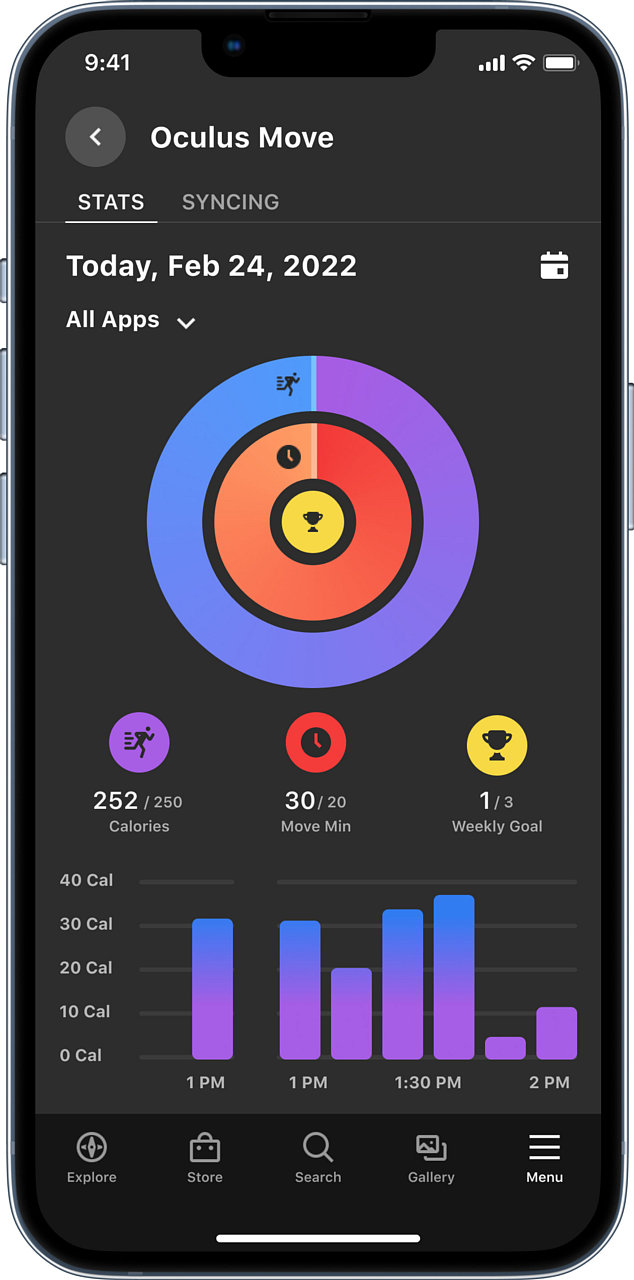
Task: Go to the Store tab
Action: [x=205, y=1158]
